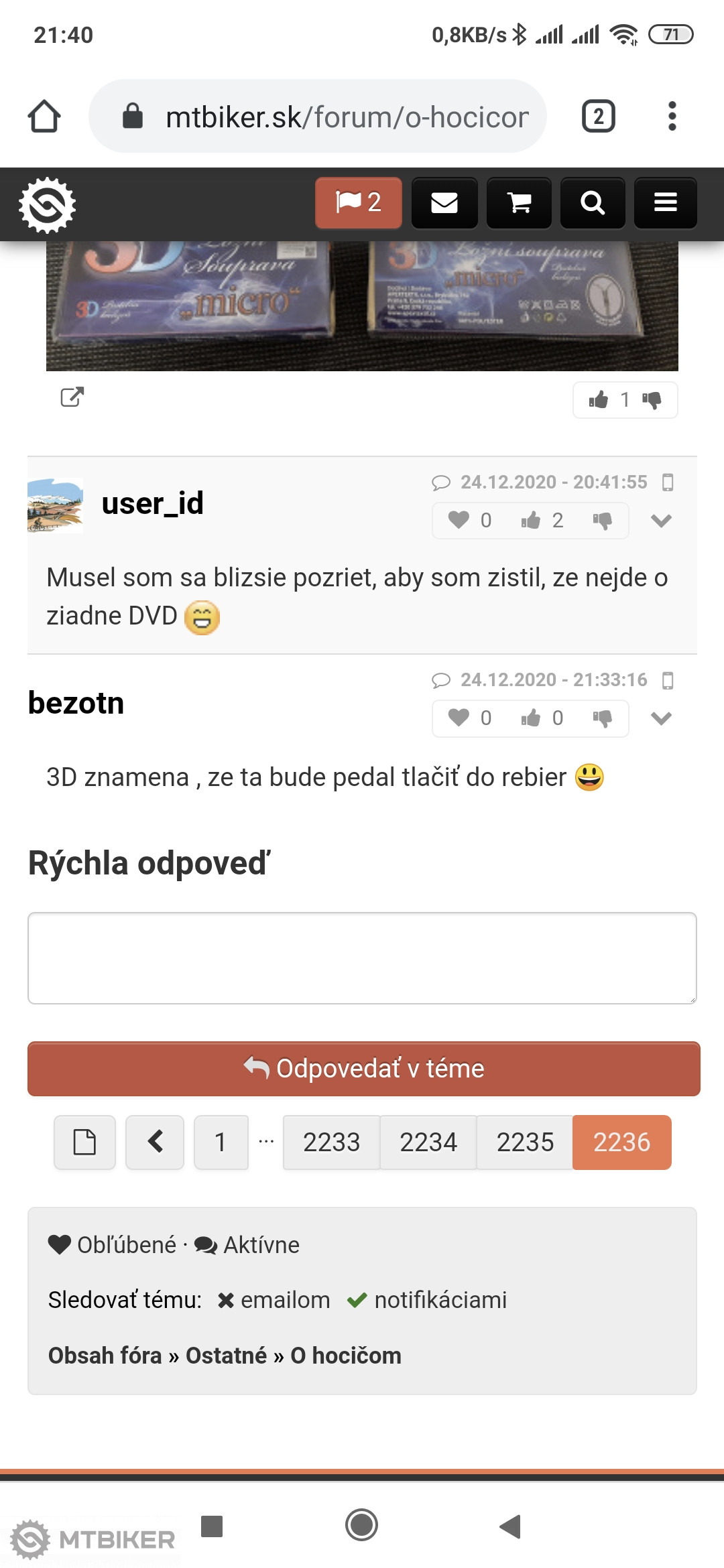Go to the browser home page
724x1568 pixels.
click(x=44, y=117)
